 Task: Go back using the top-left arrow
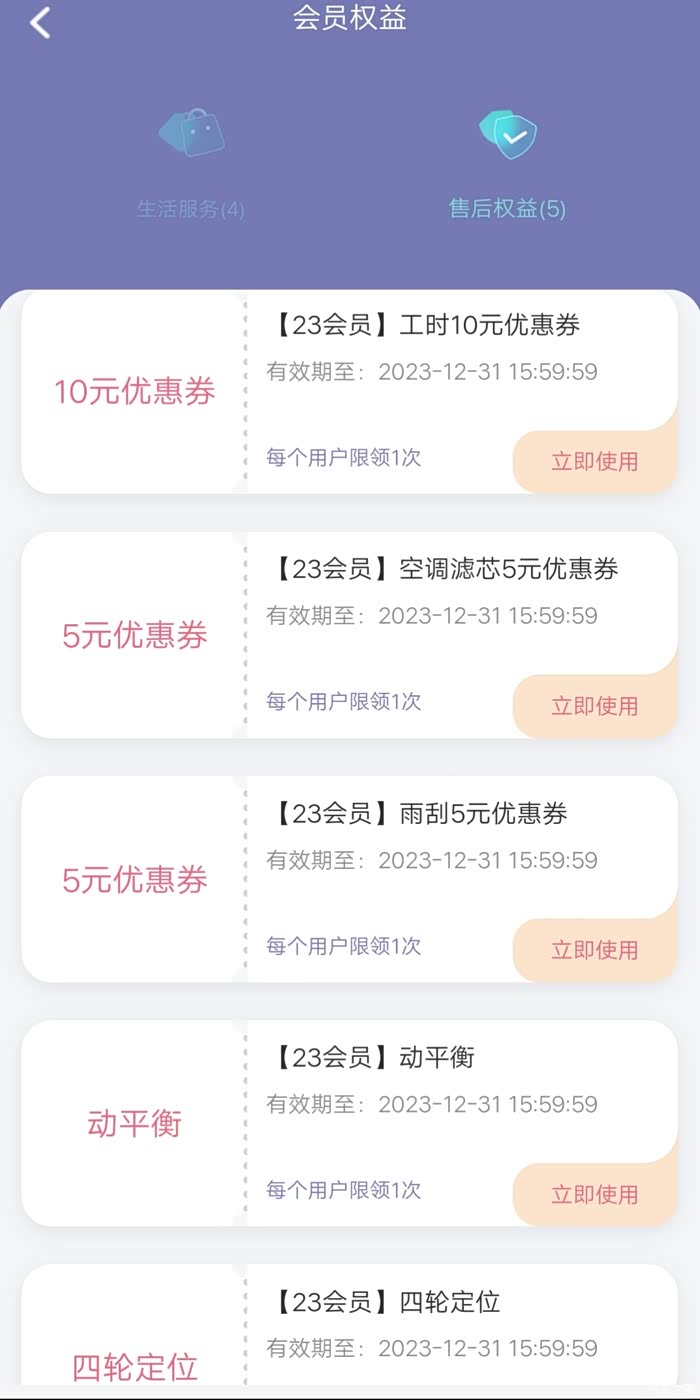coord(40,22)
